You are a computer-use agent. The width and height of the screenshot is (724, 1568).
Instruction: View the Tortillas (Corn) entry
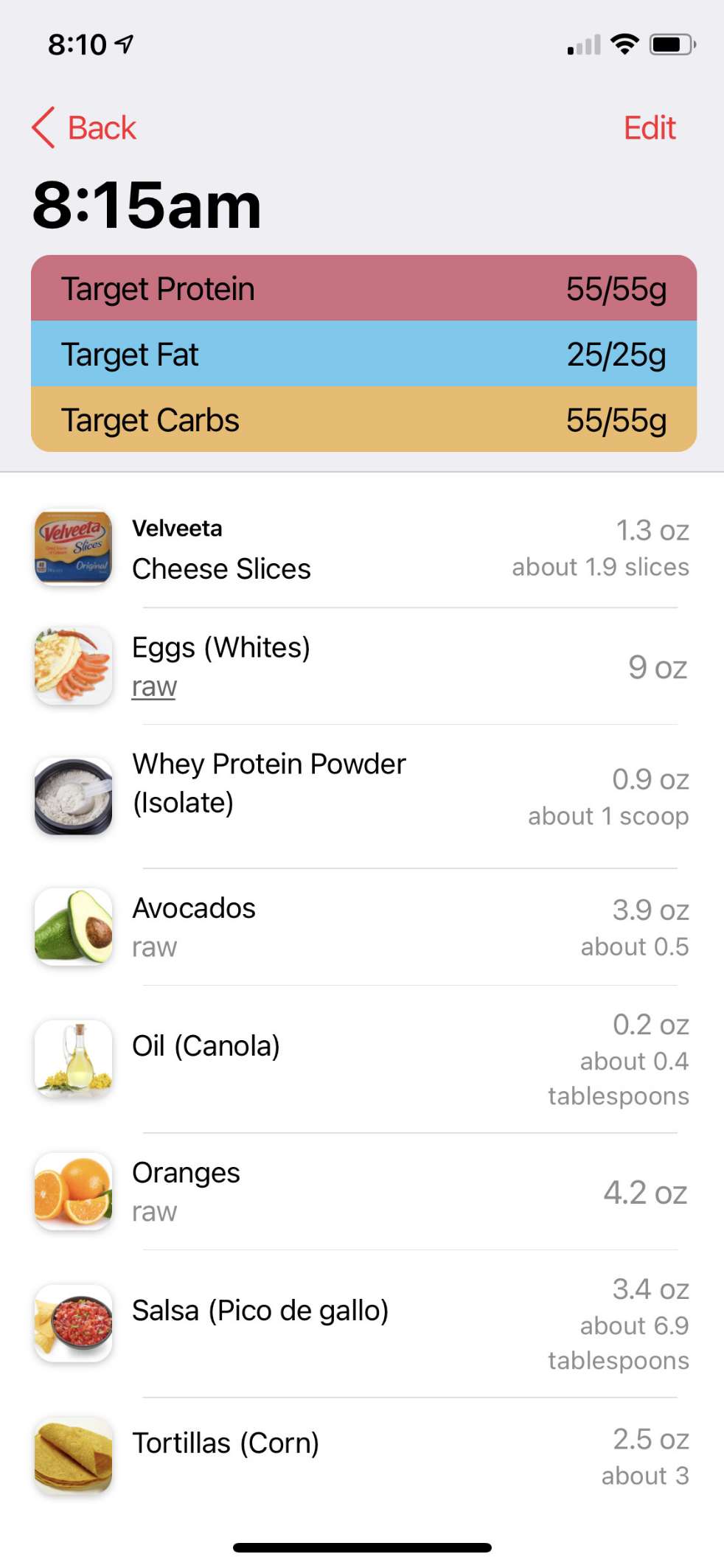[361, 1455]
